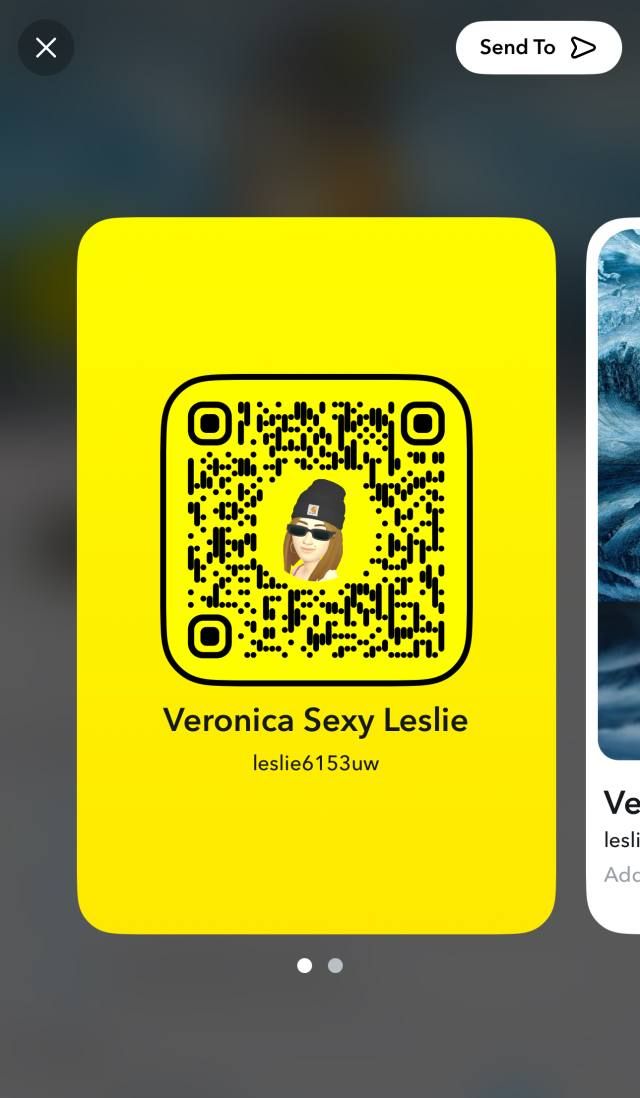
Task: Tap the Send To button
Action: pyautogui.click(x=538, y=47)
